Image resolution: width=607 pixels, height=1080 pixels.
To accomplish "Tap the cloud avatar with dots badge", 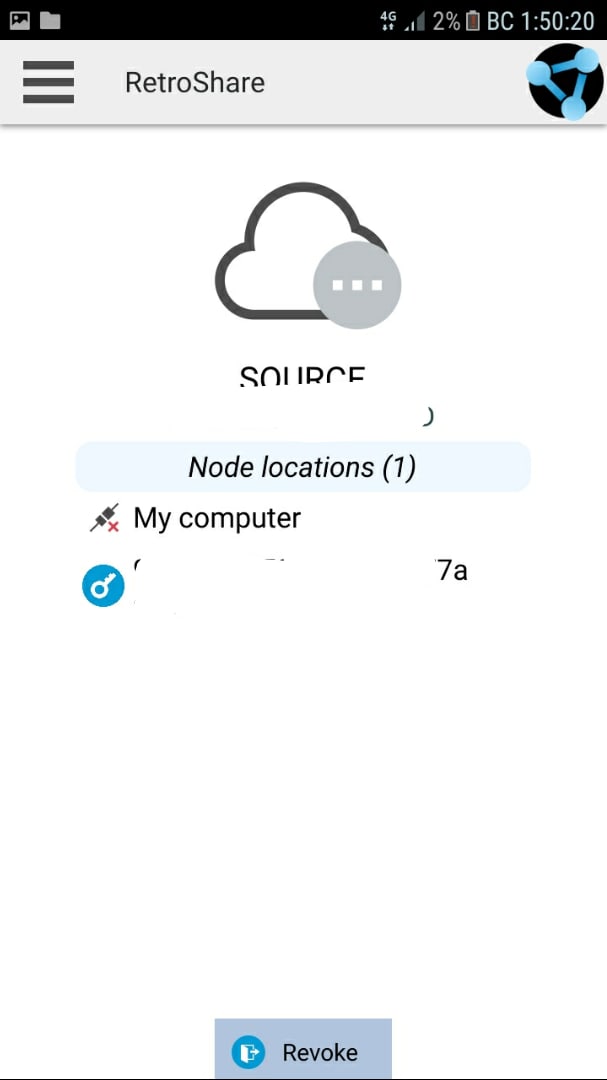I will (304, 256).
